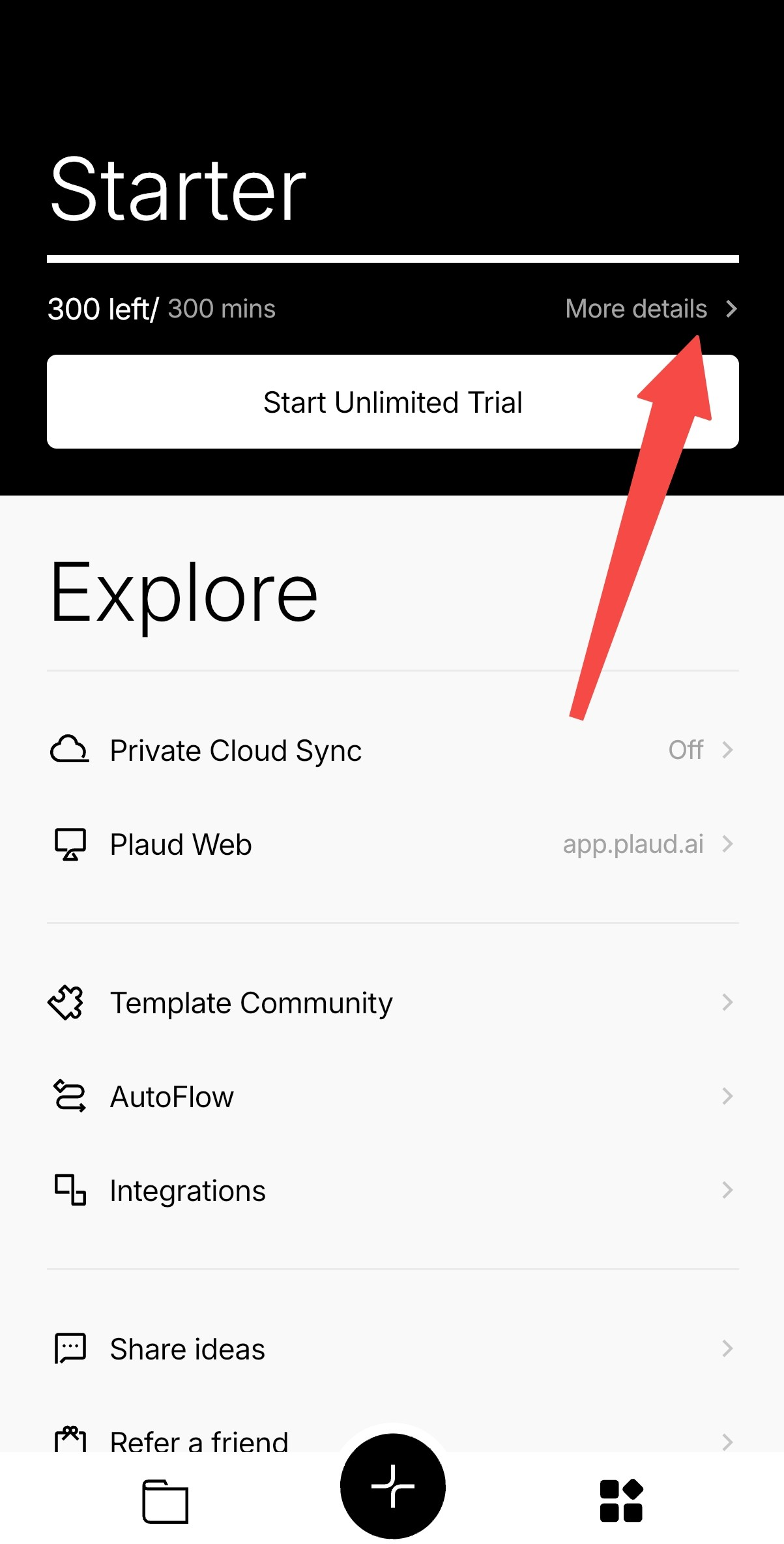Start the Unlimited Trial

pyautogui.click(x=392, y=402)
